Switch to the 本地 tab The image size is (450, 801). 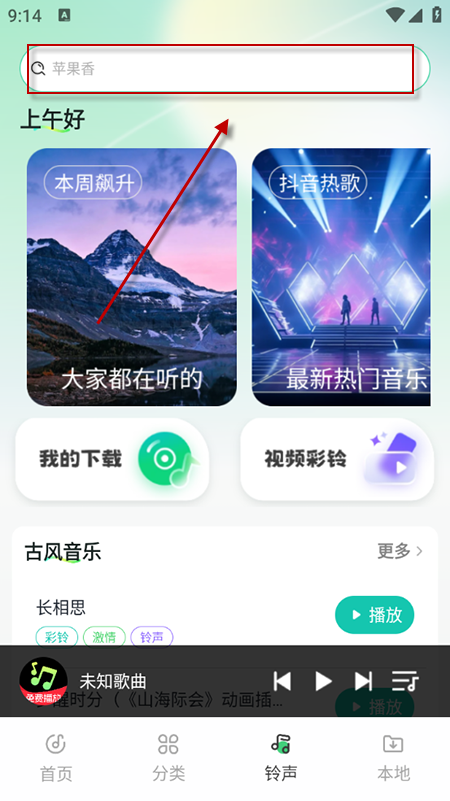pyautogui.click(x=393, y=758)
